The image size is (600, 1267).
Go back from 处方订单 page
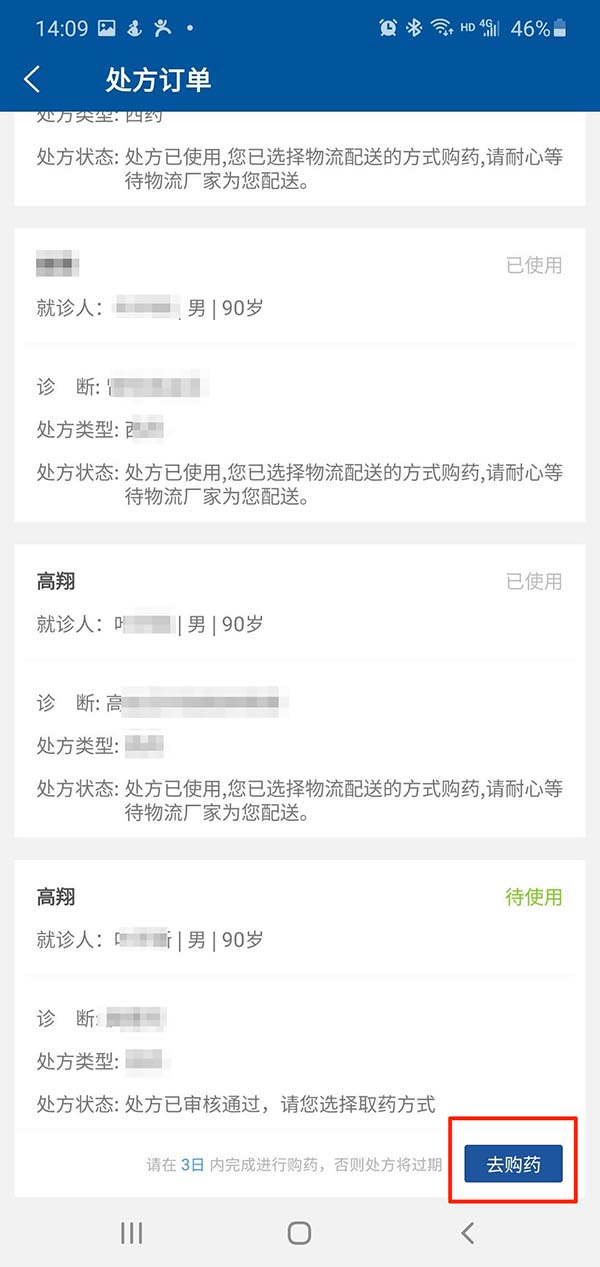pos(33,79)
